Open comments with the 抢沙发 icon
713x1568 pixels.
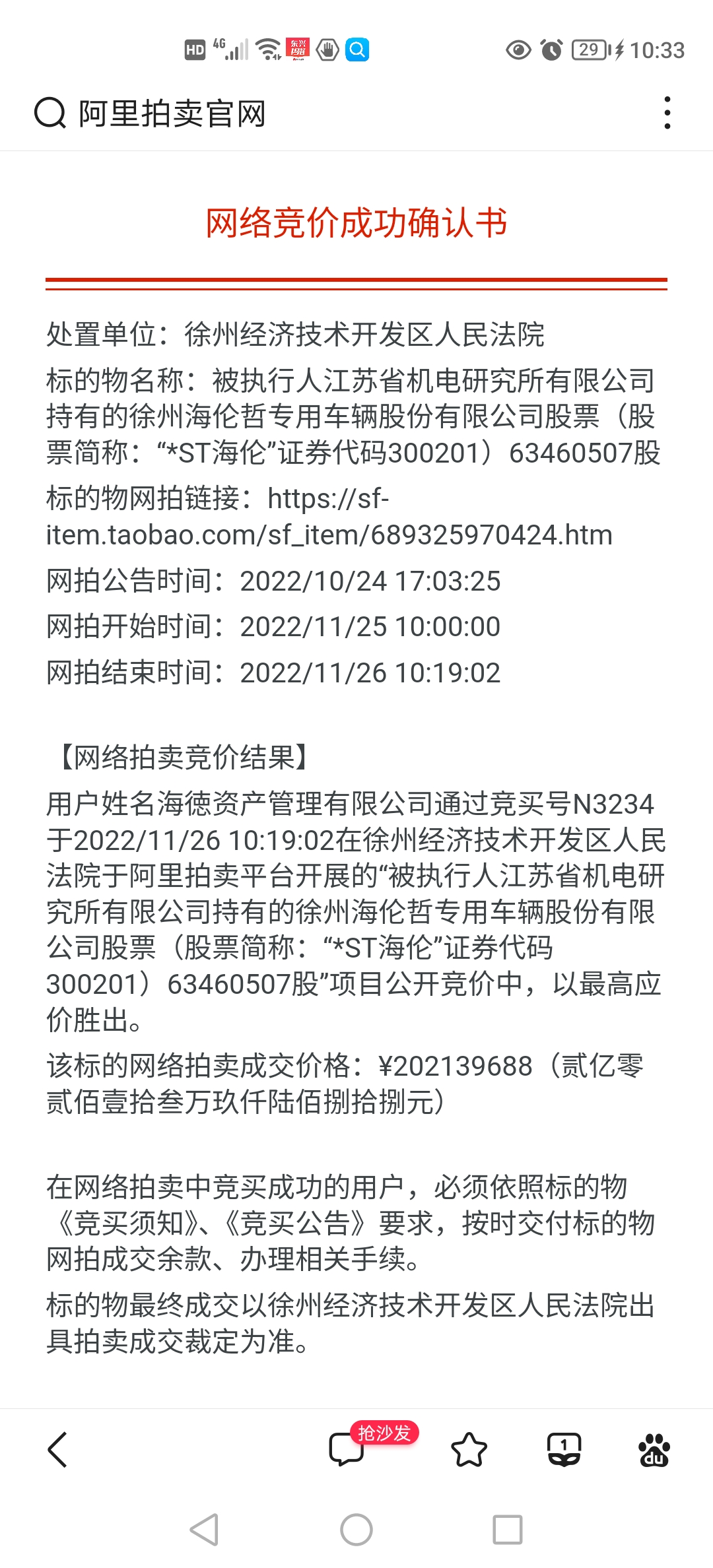(x=347, y=1450)
